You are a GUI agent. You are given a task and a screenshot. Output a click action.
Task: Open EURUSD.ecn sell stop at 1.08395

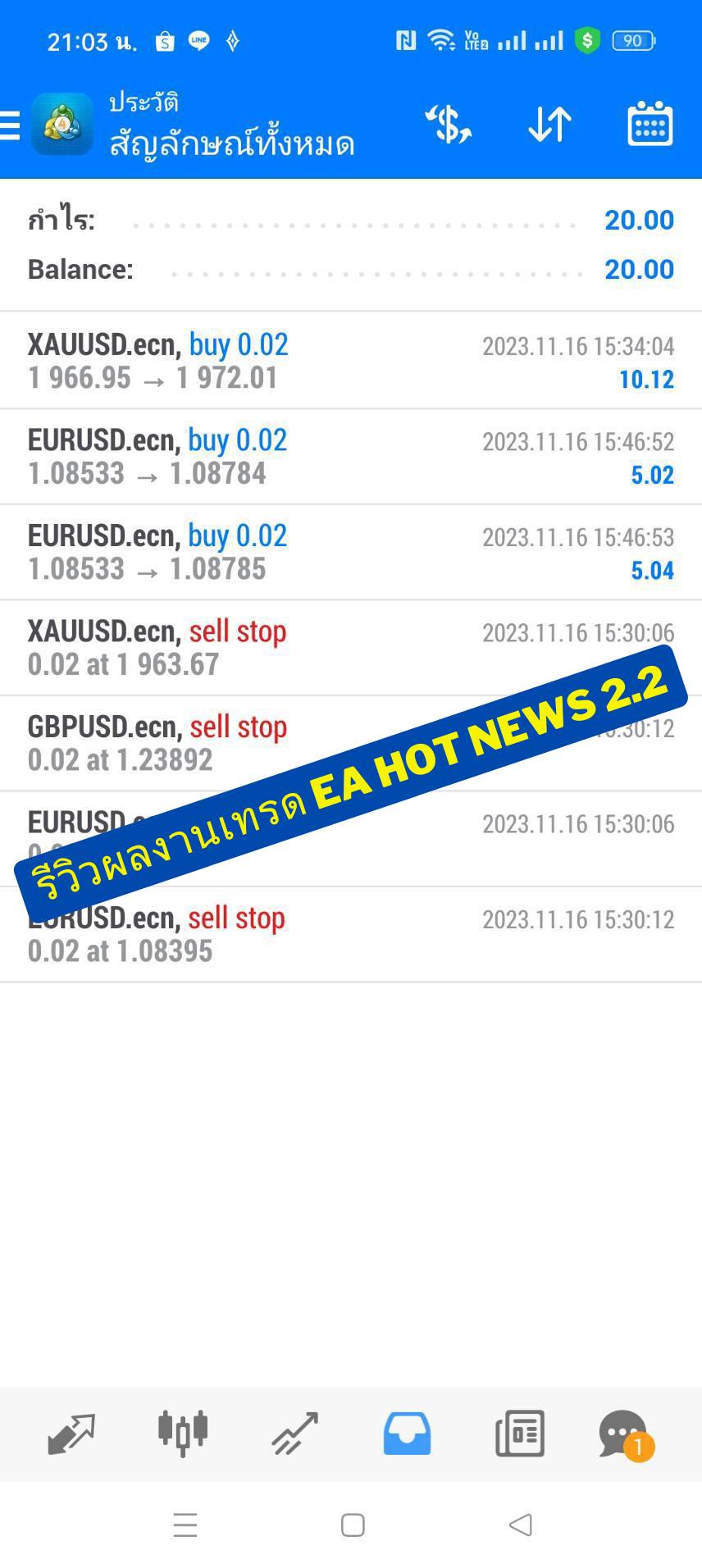(x=351, y=934)
